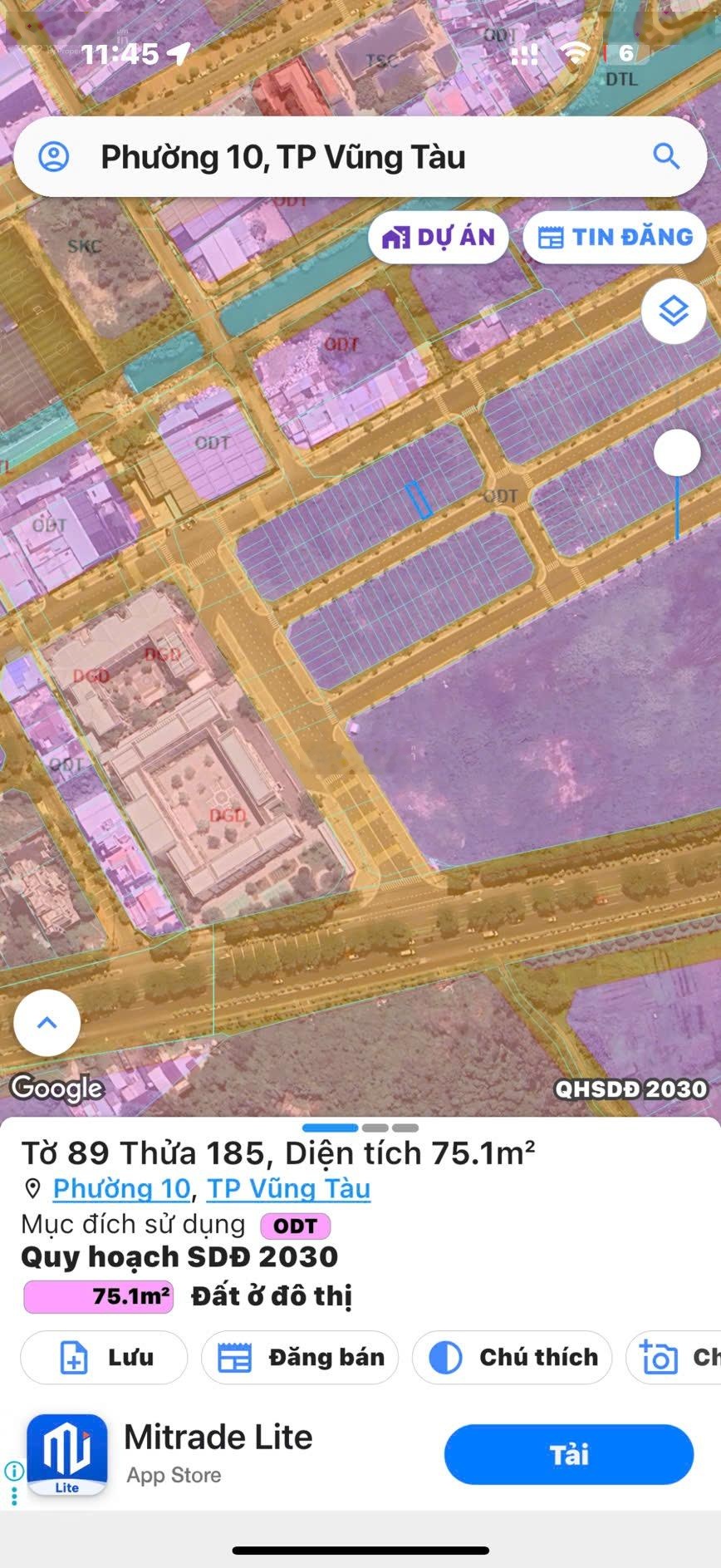The image size is (721, 1568).
Task: Tap Tải on the Mitrade Lite ad
Action: 568,1454
